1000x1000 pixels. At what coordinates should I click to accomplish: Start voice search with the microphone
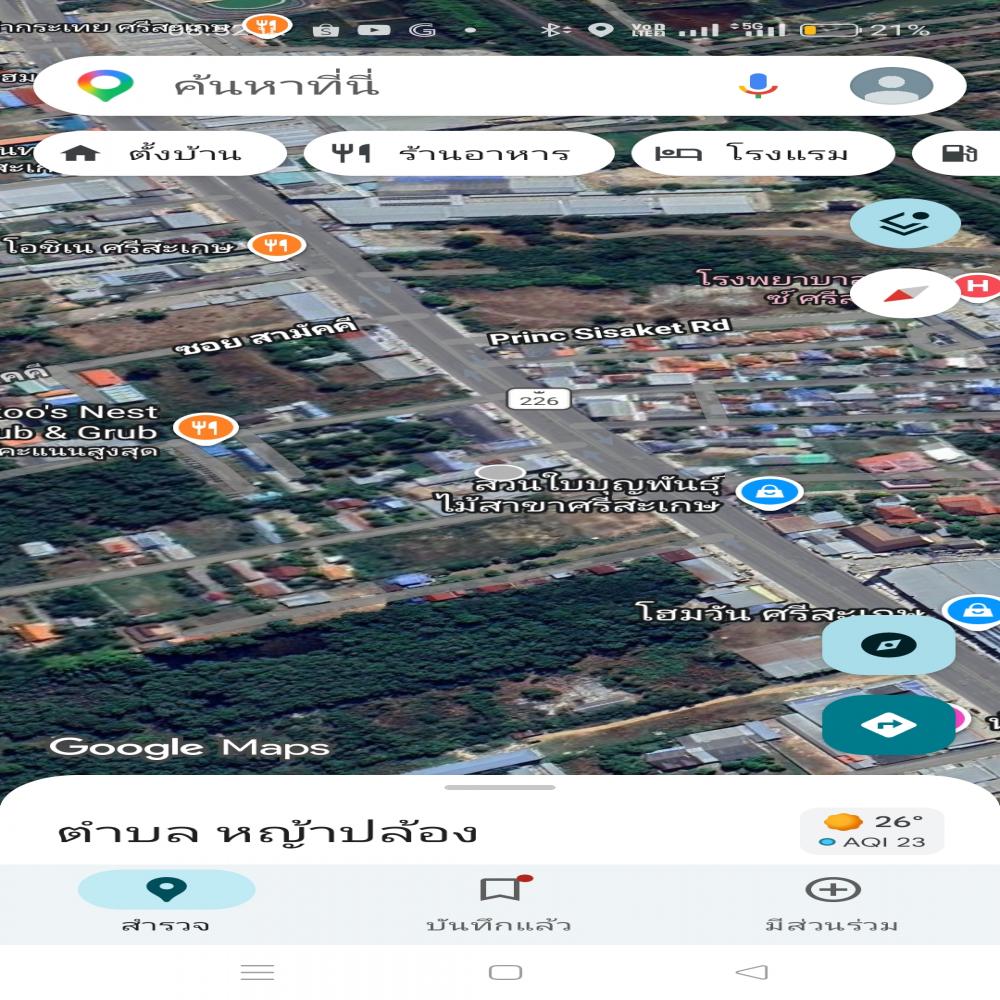[x=758, y=86]
